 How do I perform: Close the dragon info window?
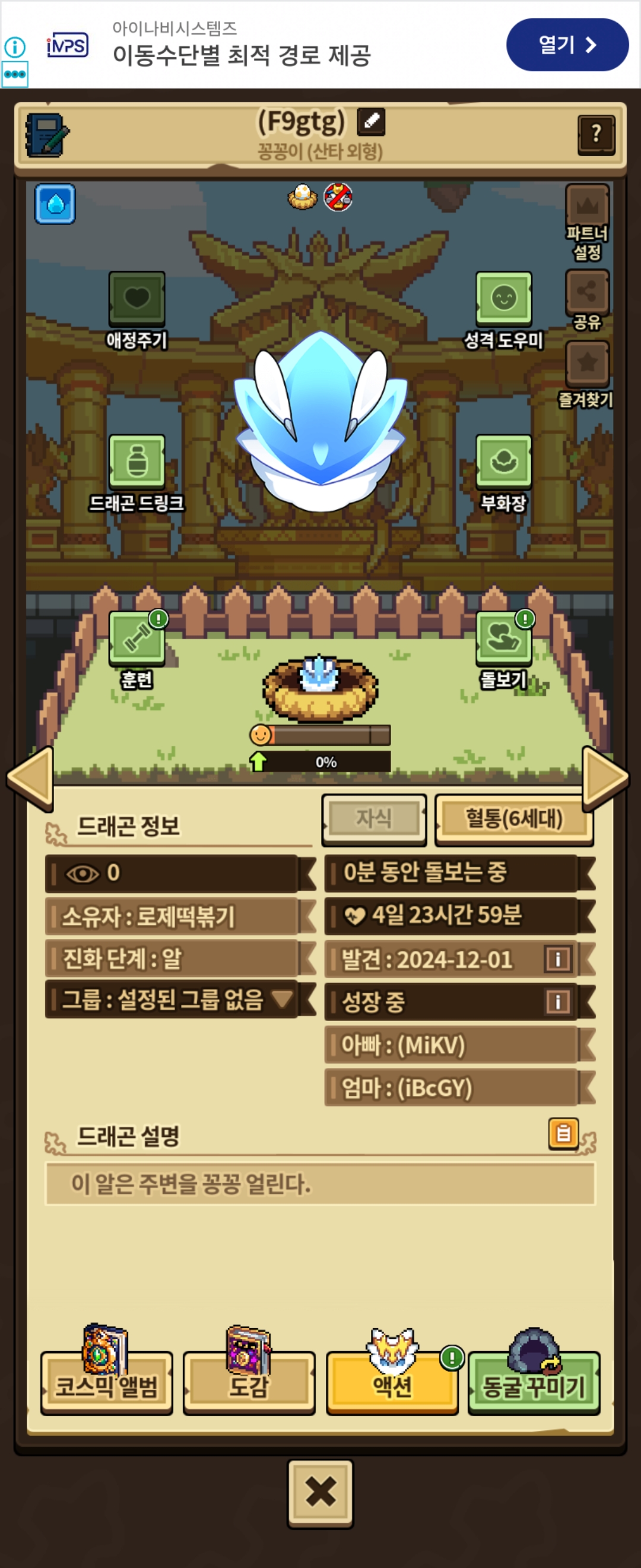pyautogui.click(x=320, y=1492)
